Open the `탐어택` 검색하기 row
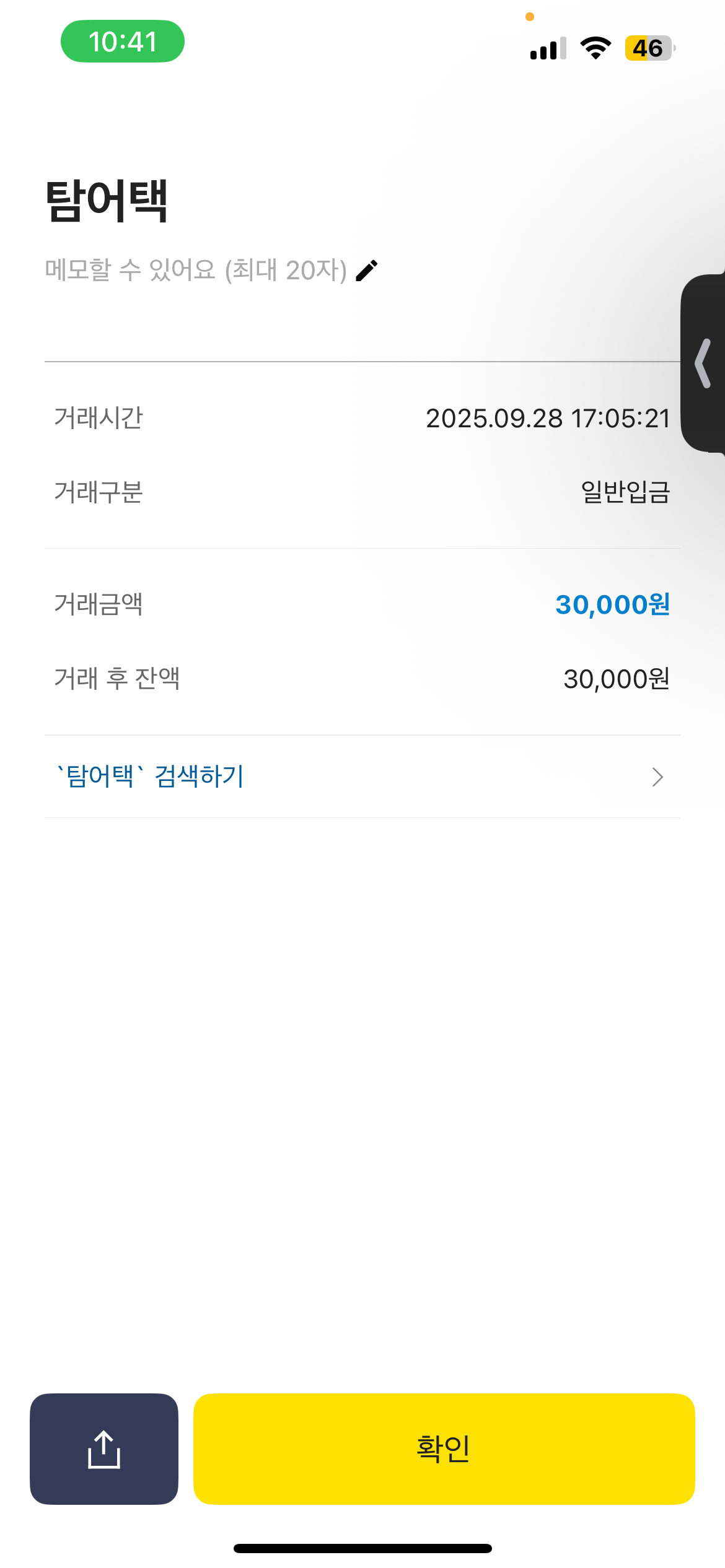Screen dimensions: 725x1568 [362, 777]
